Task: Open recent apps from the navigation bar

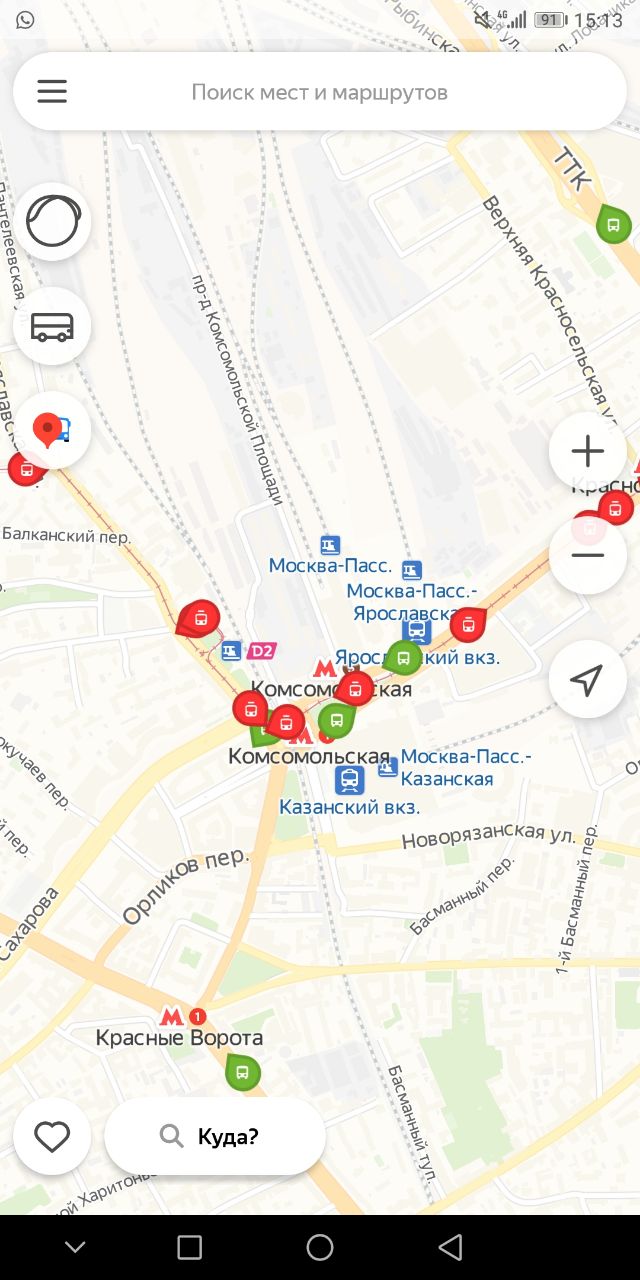Action: point(189,1247)
